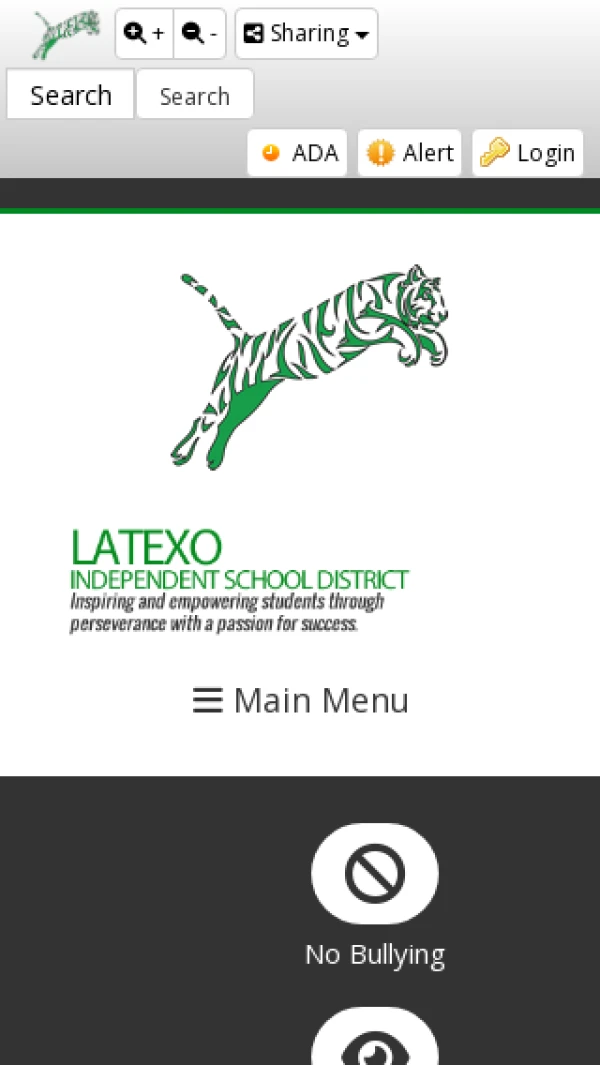Open the Sharing dropdown

pos(306,34)
